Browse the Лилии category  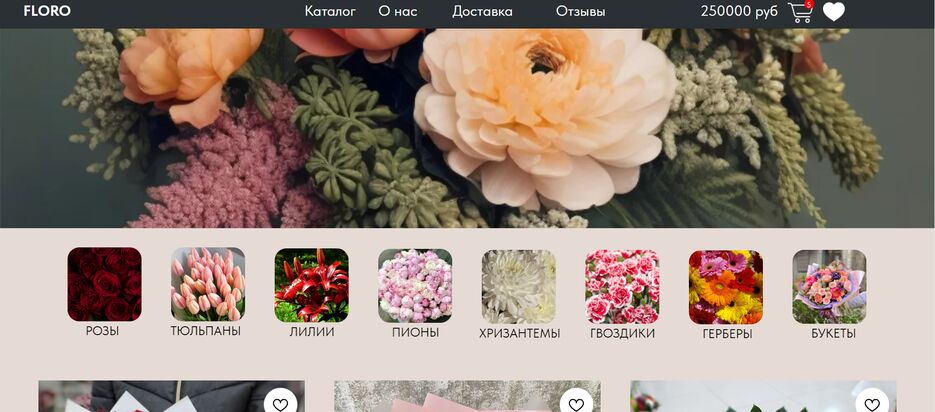[311, 285]
